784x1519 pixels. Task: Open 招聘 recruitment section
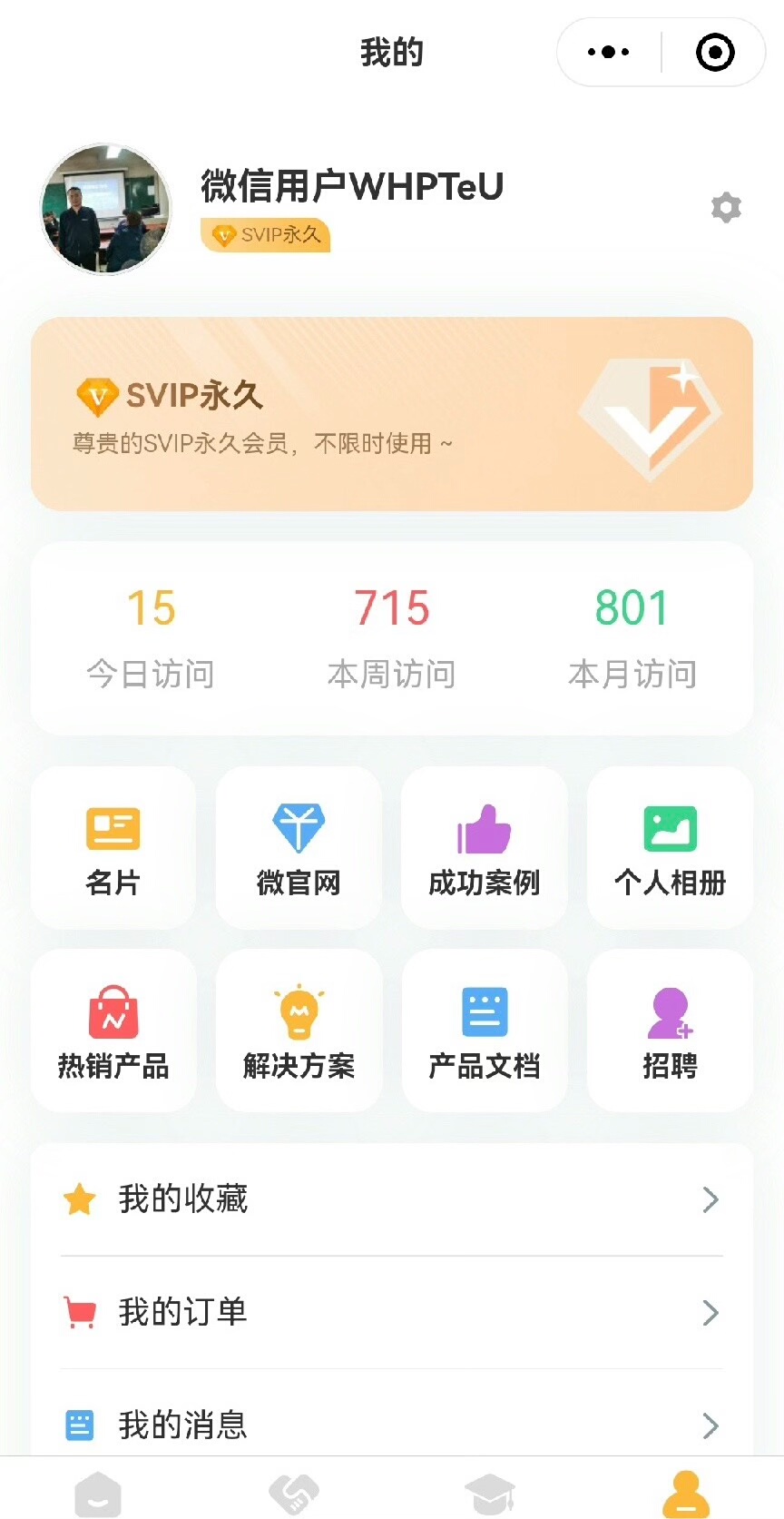pyautogui.click(x=670, y=1031)
